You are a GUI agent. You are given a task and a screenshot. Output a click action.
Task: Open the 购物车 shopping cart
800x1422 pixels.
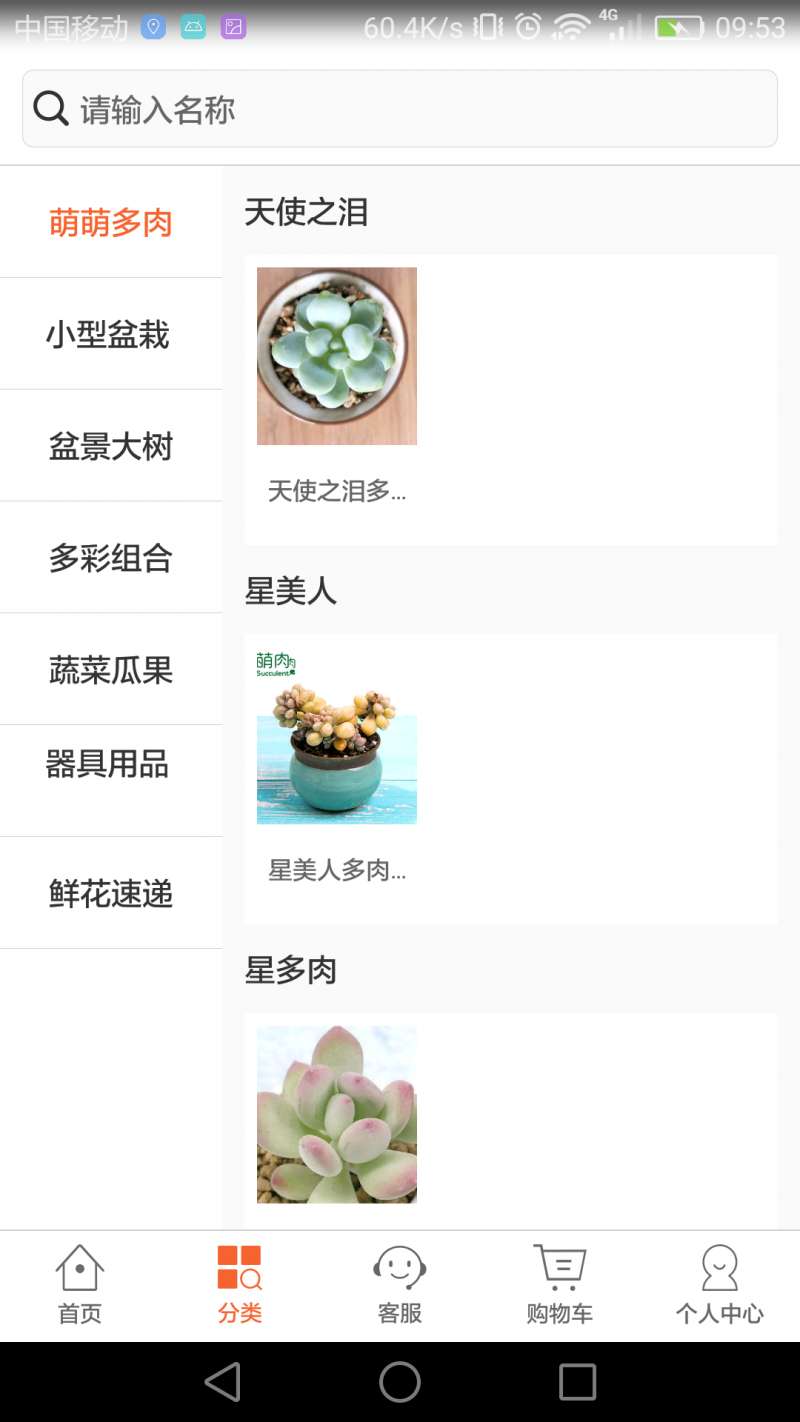[x=560, y=1286]
